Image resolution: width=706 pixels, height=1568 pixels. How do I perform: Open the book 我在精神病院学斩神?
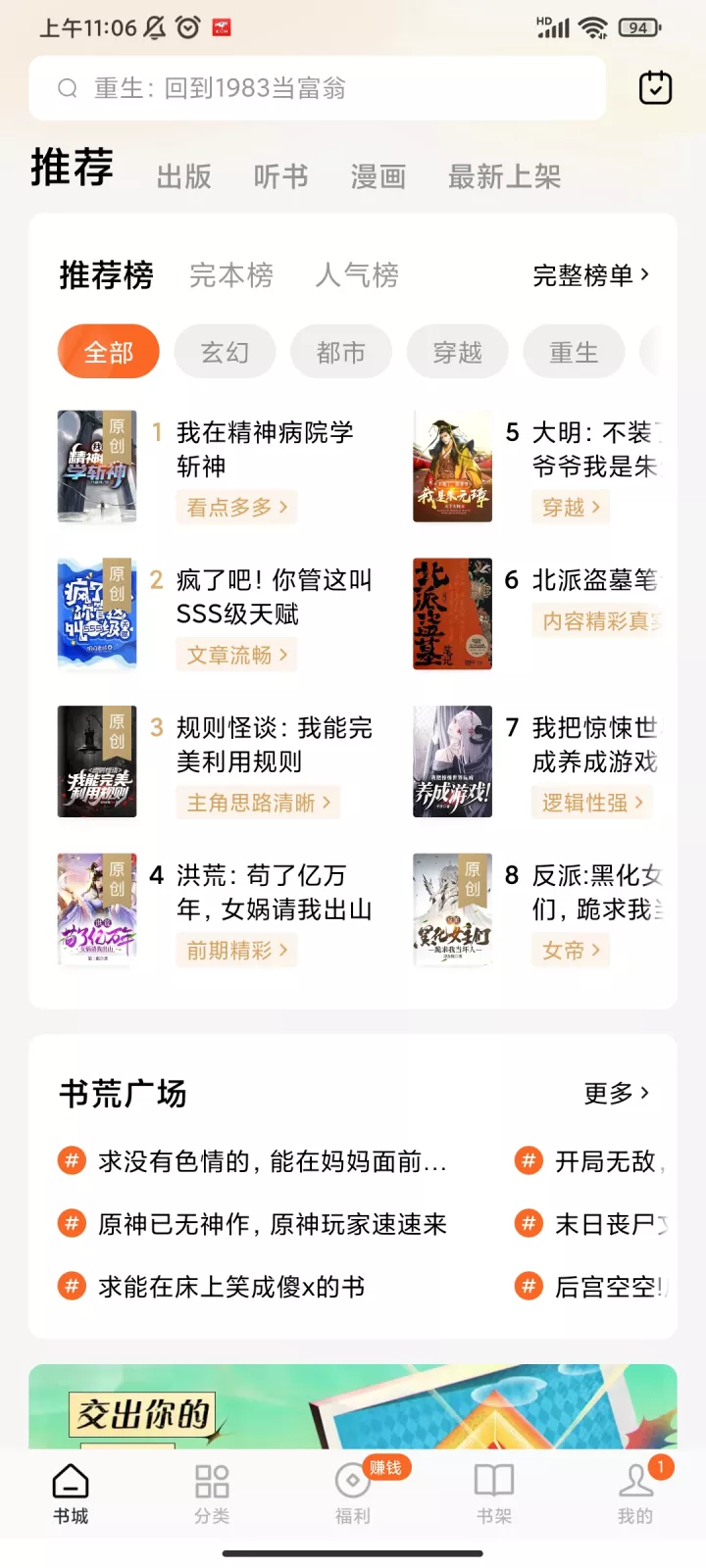pos(265,448)
